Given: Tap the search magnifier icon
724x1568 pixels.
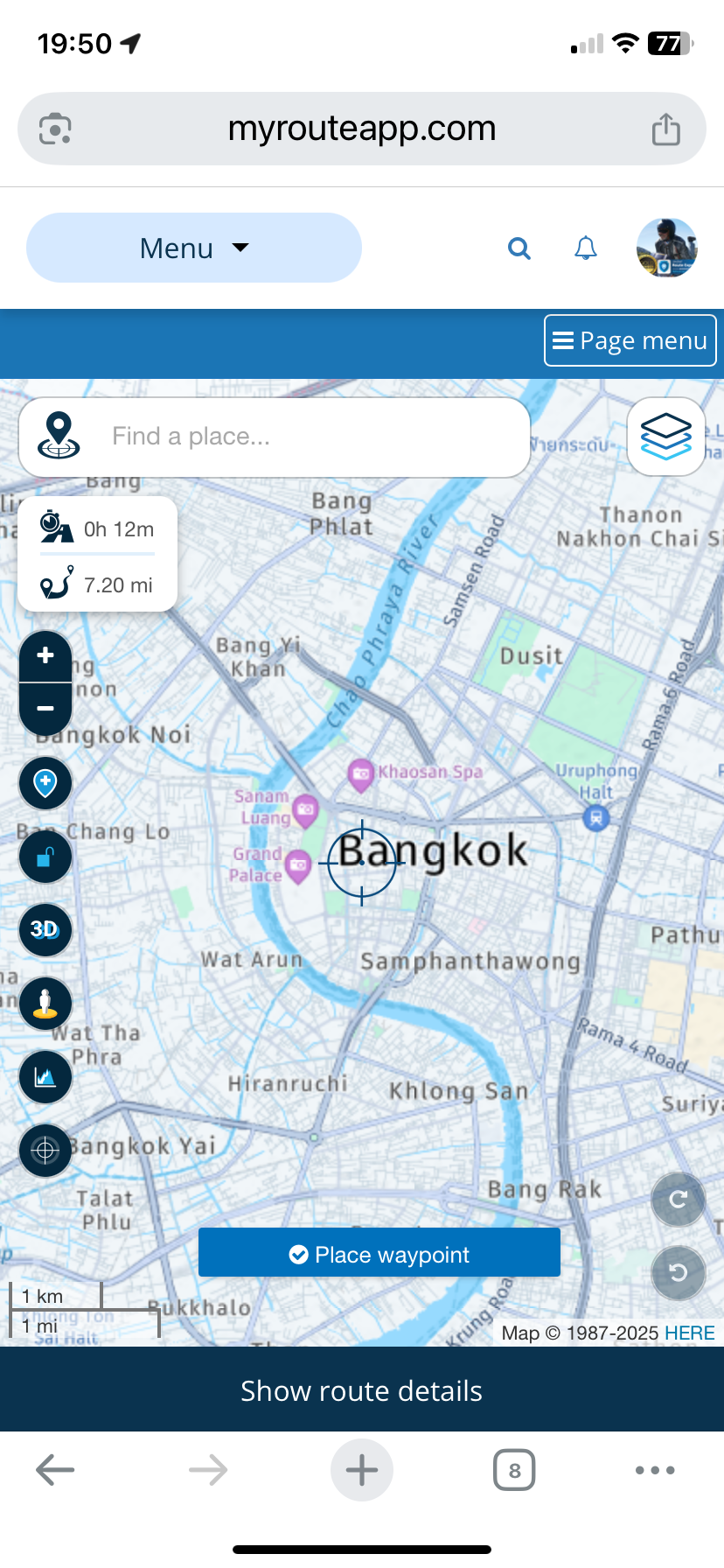Looking at the screenshot, I should (519, 248).
